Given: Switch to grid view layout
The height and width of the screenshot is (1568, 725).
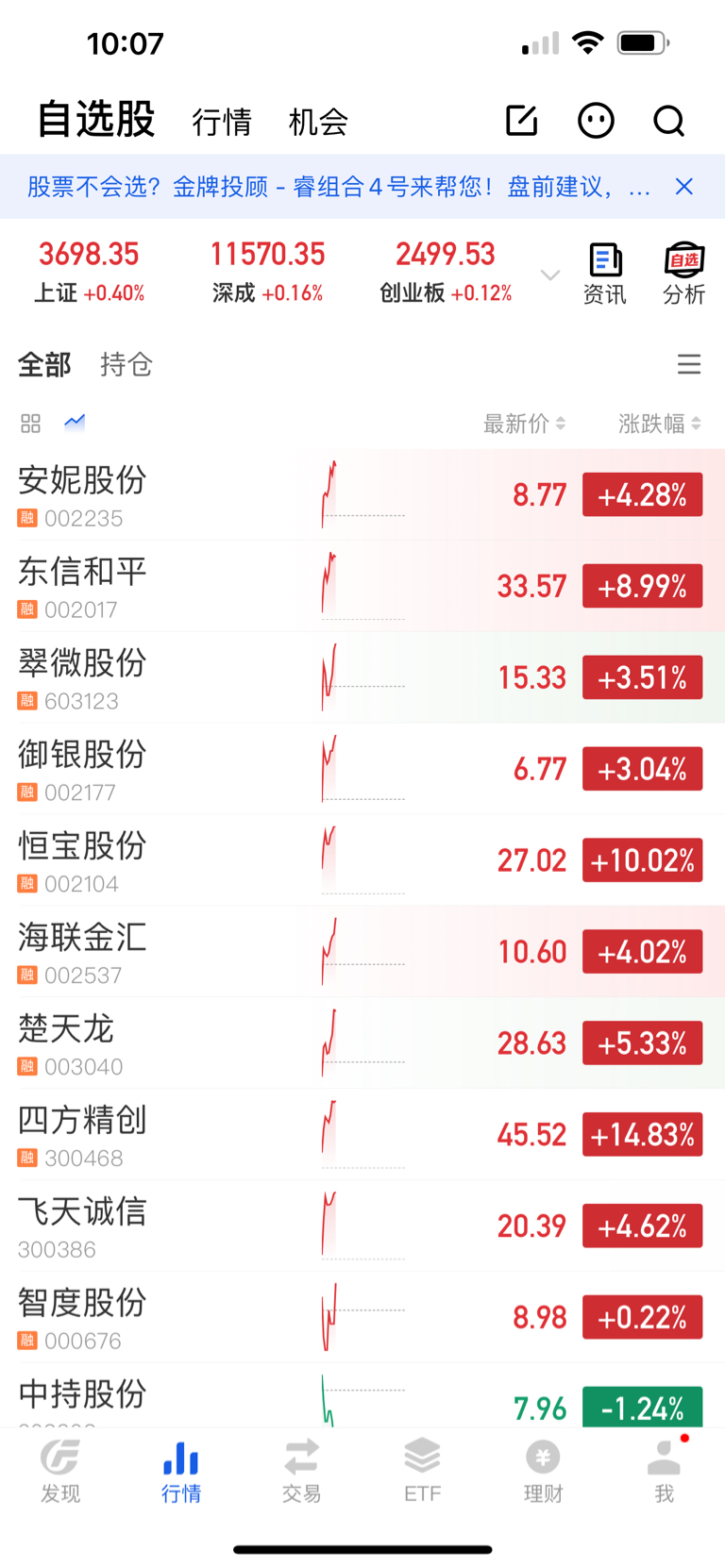Looking at the screenshot, I should (31, 424).
